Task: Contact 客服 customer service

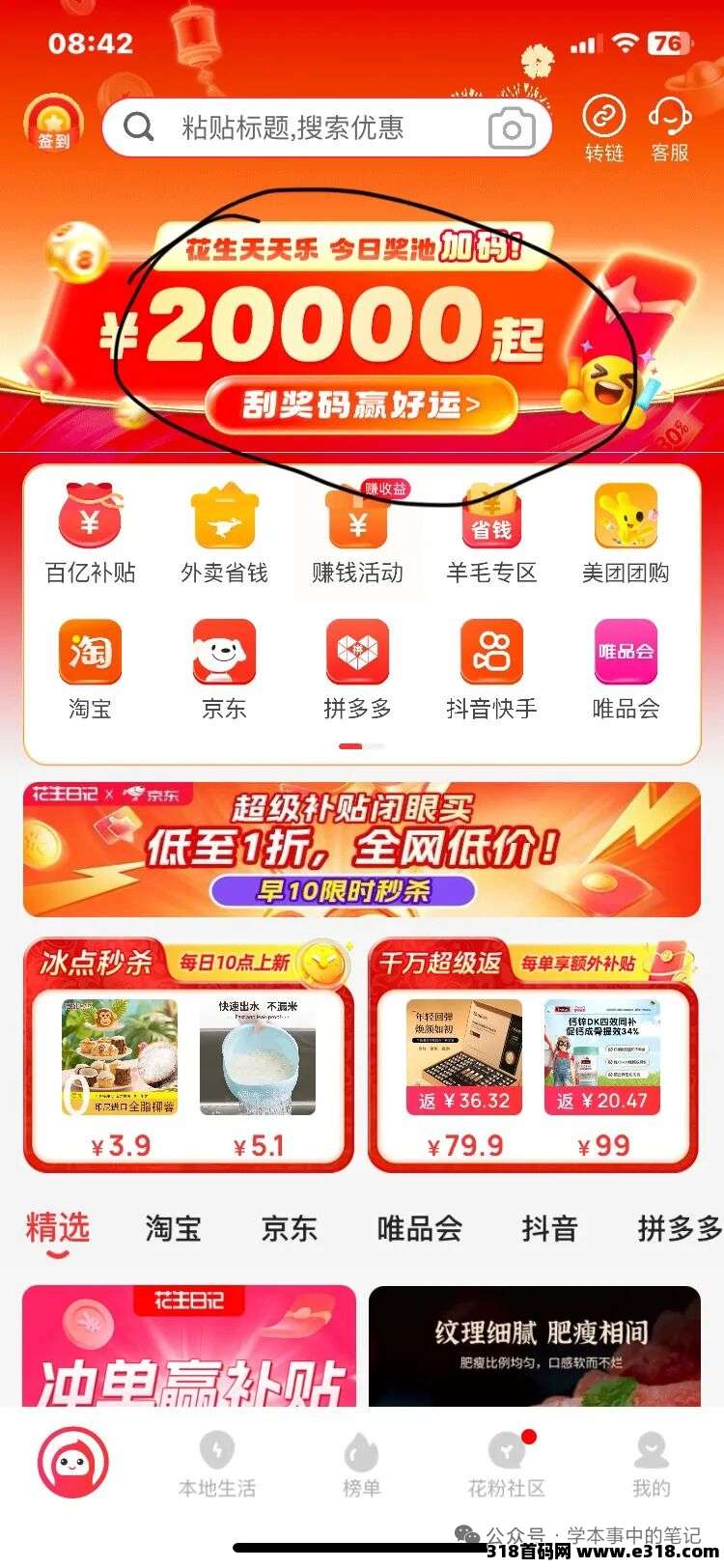Action: tap(670, 128)
